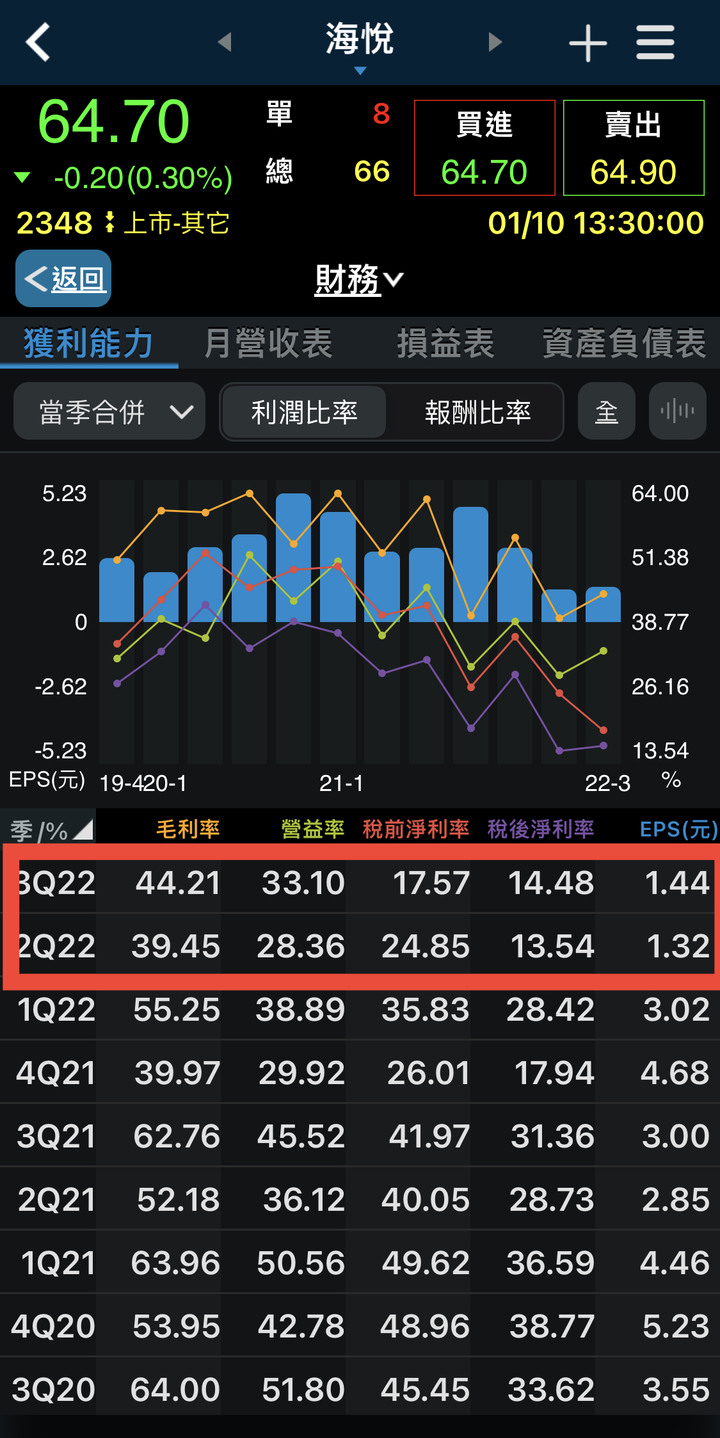Switch to the 月營收表 tab
The image size is (720, 1438).
(x=268, y=344)
